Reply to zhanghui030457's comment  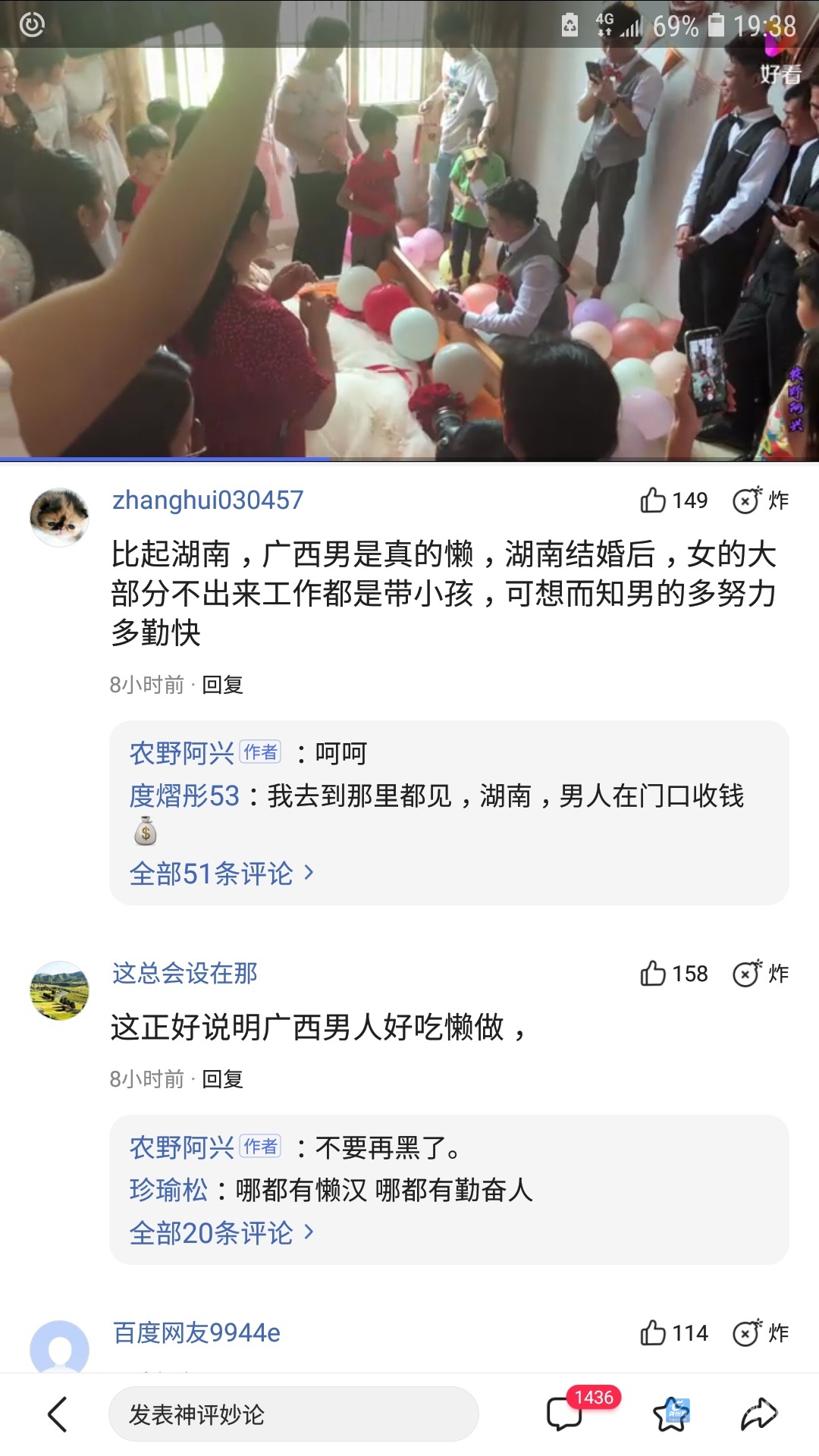tap(222, 685)
